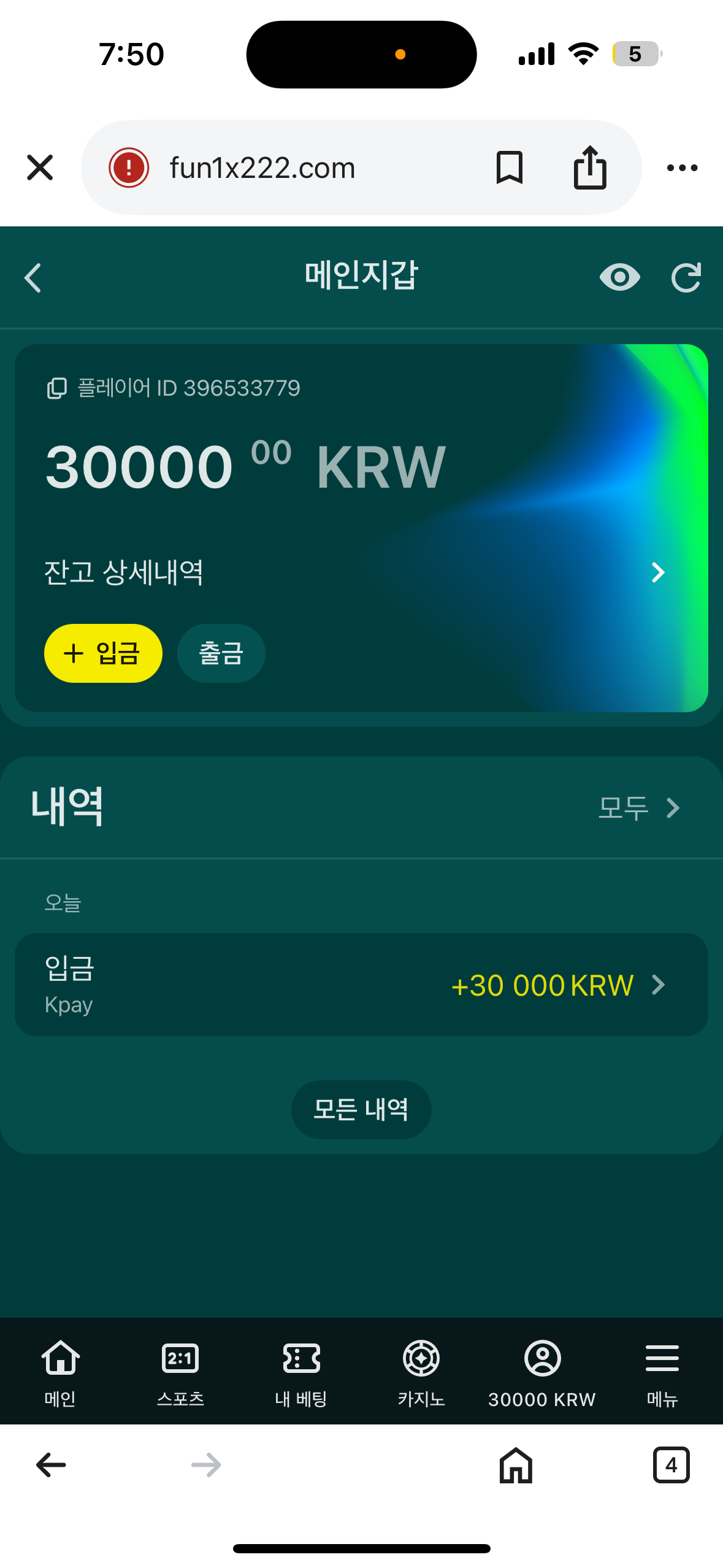Screen dimensions: 723x1568
Task: Close the in-app browser
Action: point(40,167)
